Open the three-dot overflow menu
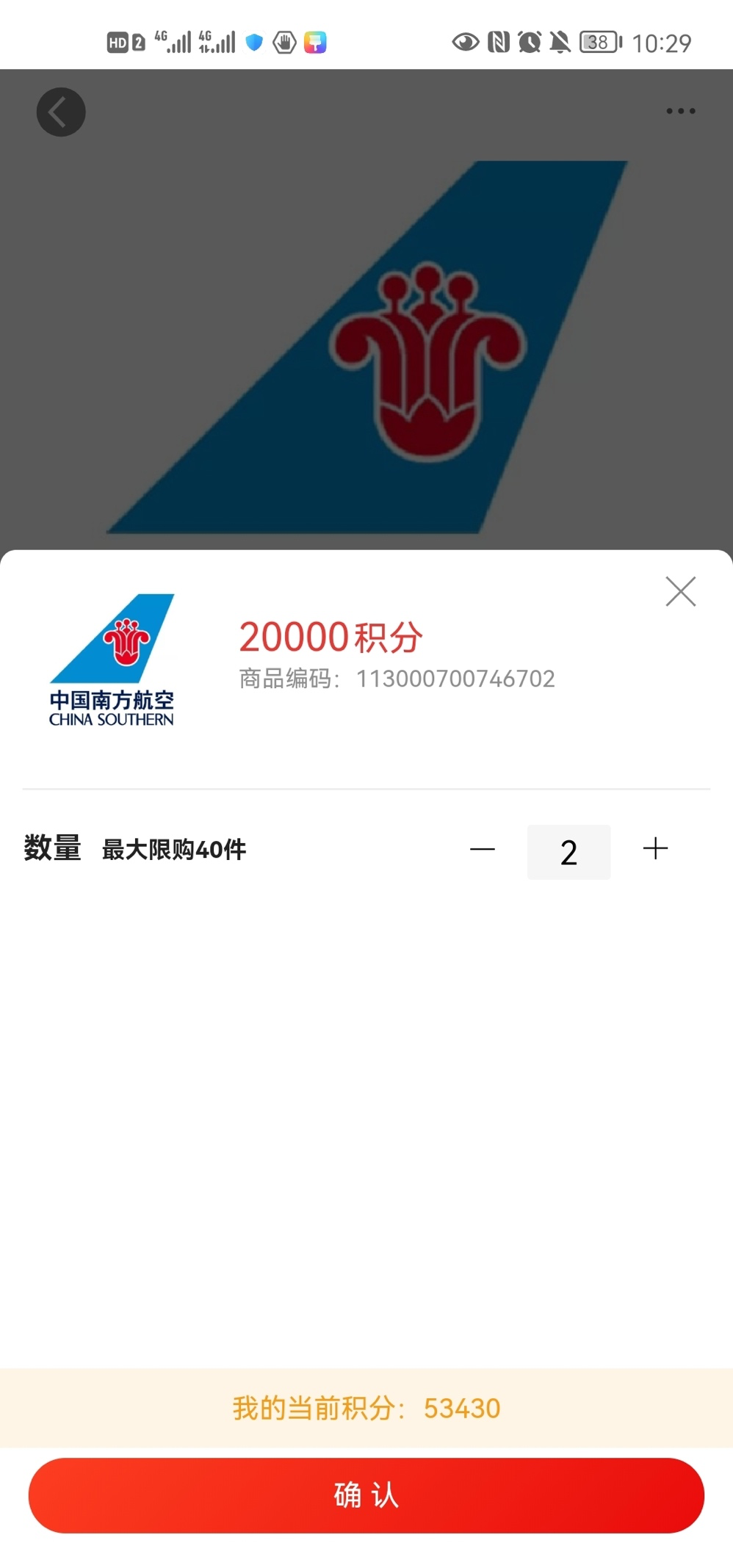The height and width of the screenshot is (1568, 733). (680, 111)
